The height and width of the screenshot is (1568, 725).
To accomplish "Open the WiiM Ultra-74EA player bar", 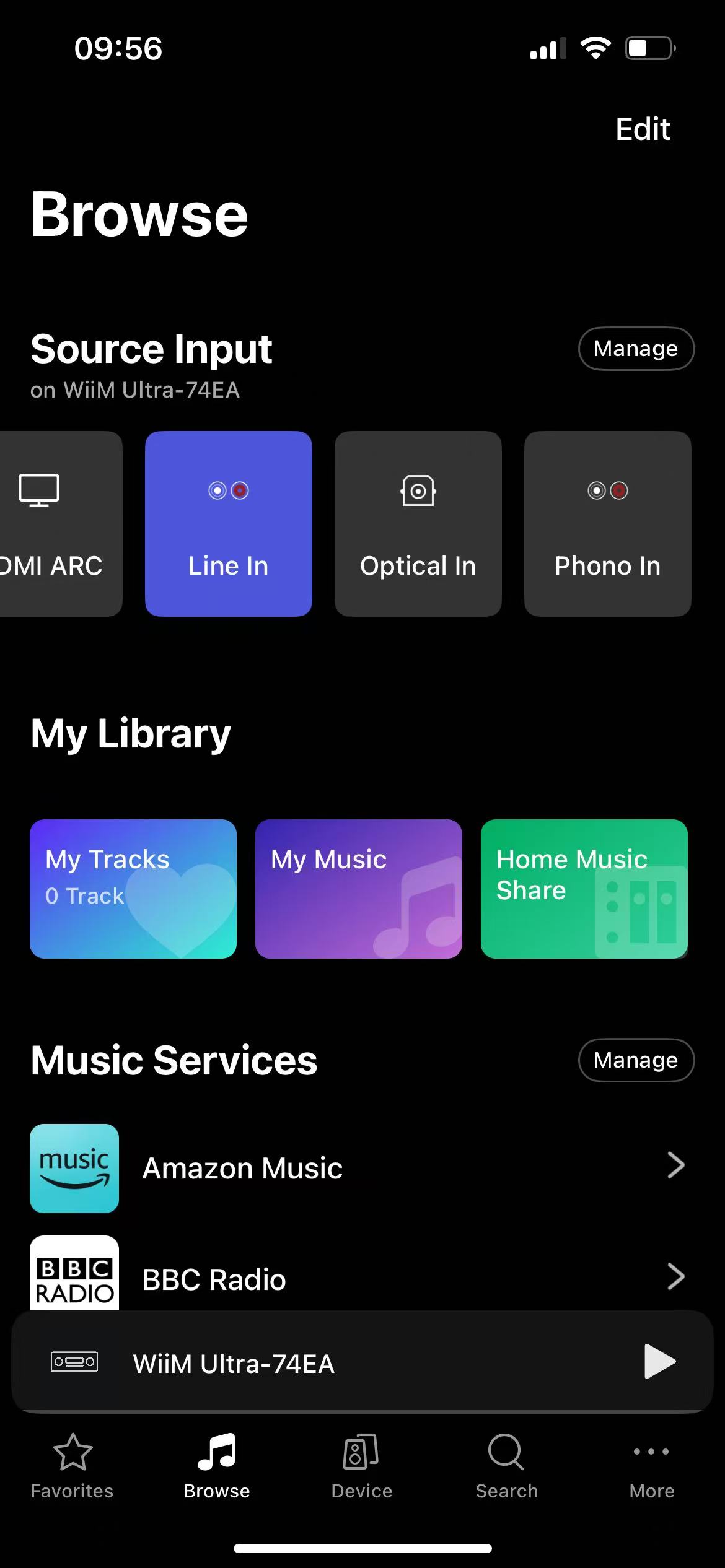I will [x=362, y=1361].
